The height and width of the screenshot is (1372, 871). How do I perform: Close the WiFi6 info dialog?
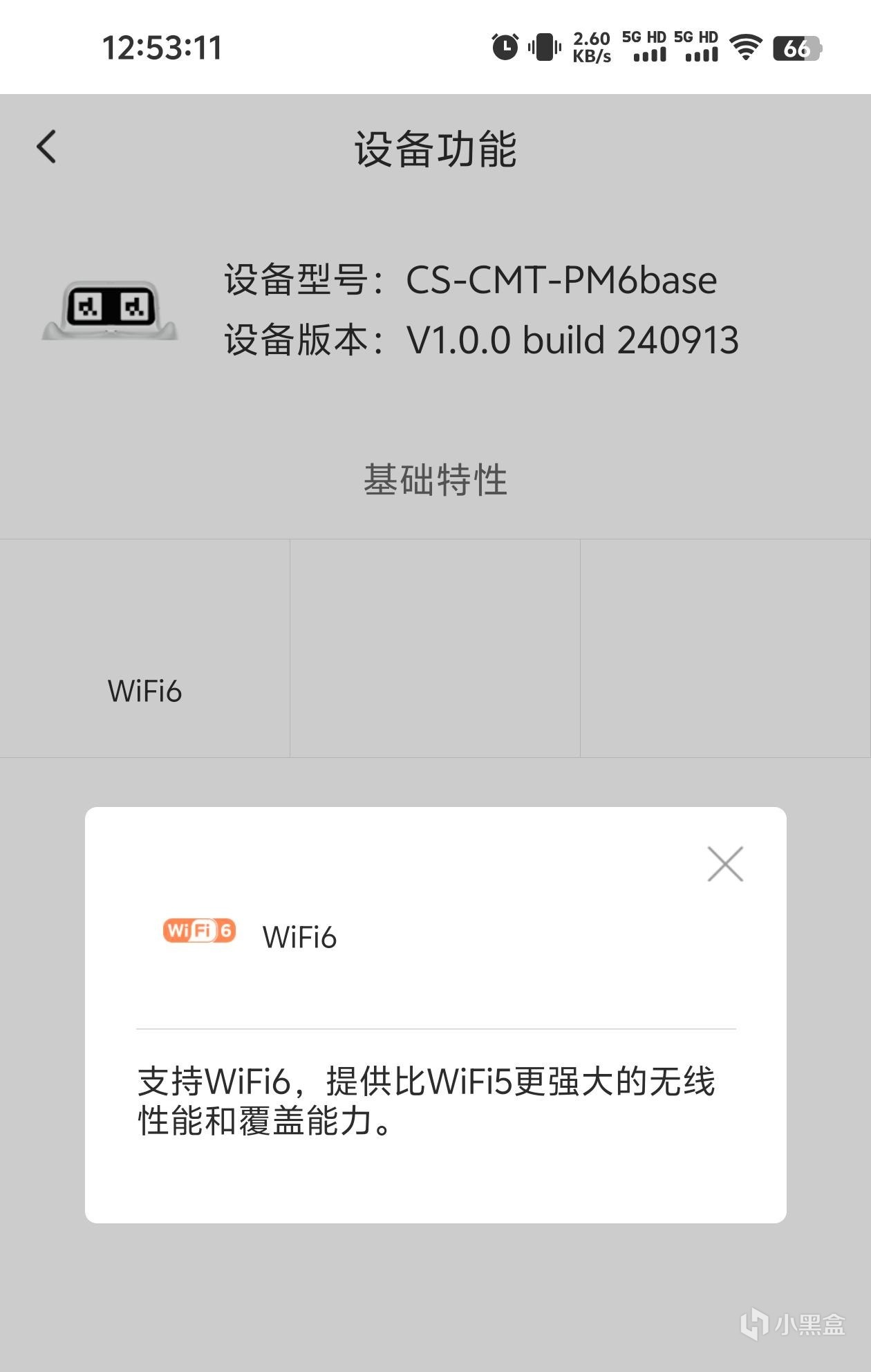click(x=725, y=864)
